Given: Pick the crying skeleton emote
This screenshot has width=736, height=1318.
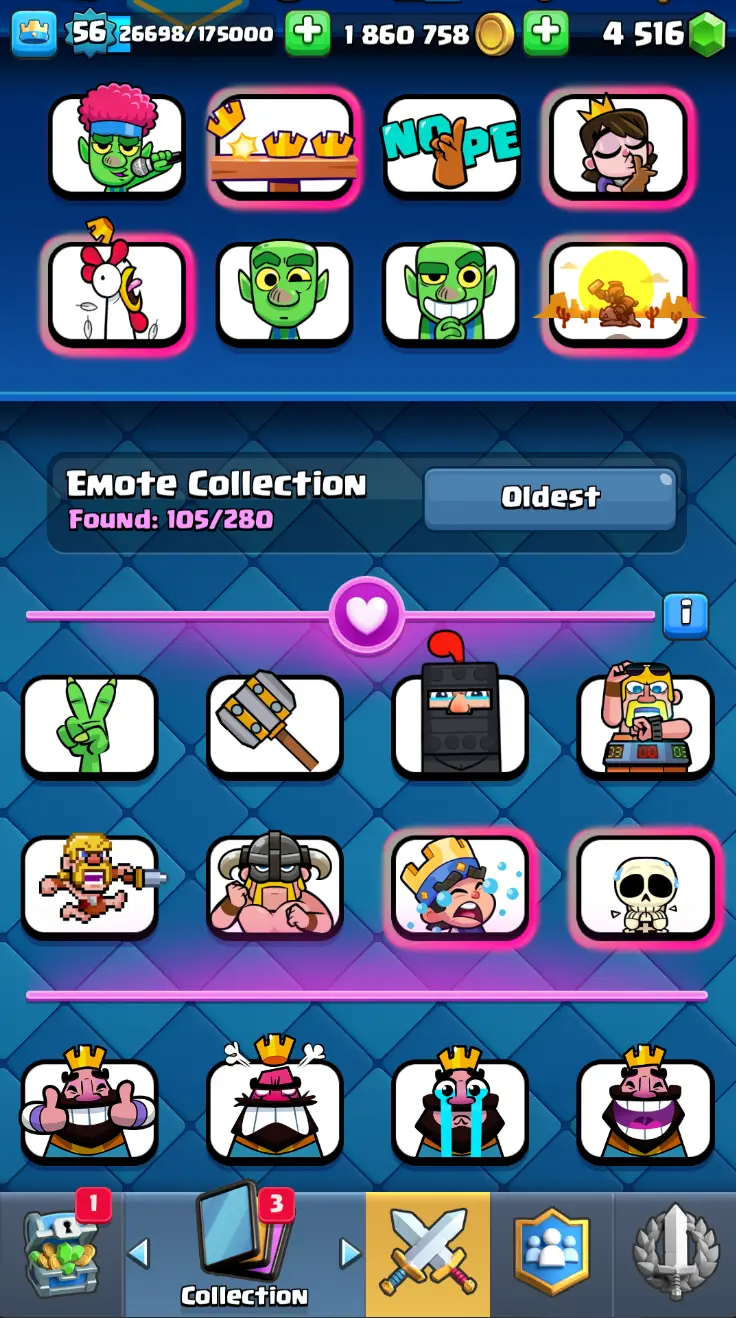Looking at the screenshot, I should [645, 886].
